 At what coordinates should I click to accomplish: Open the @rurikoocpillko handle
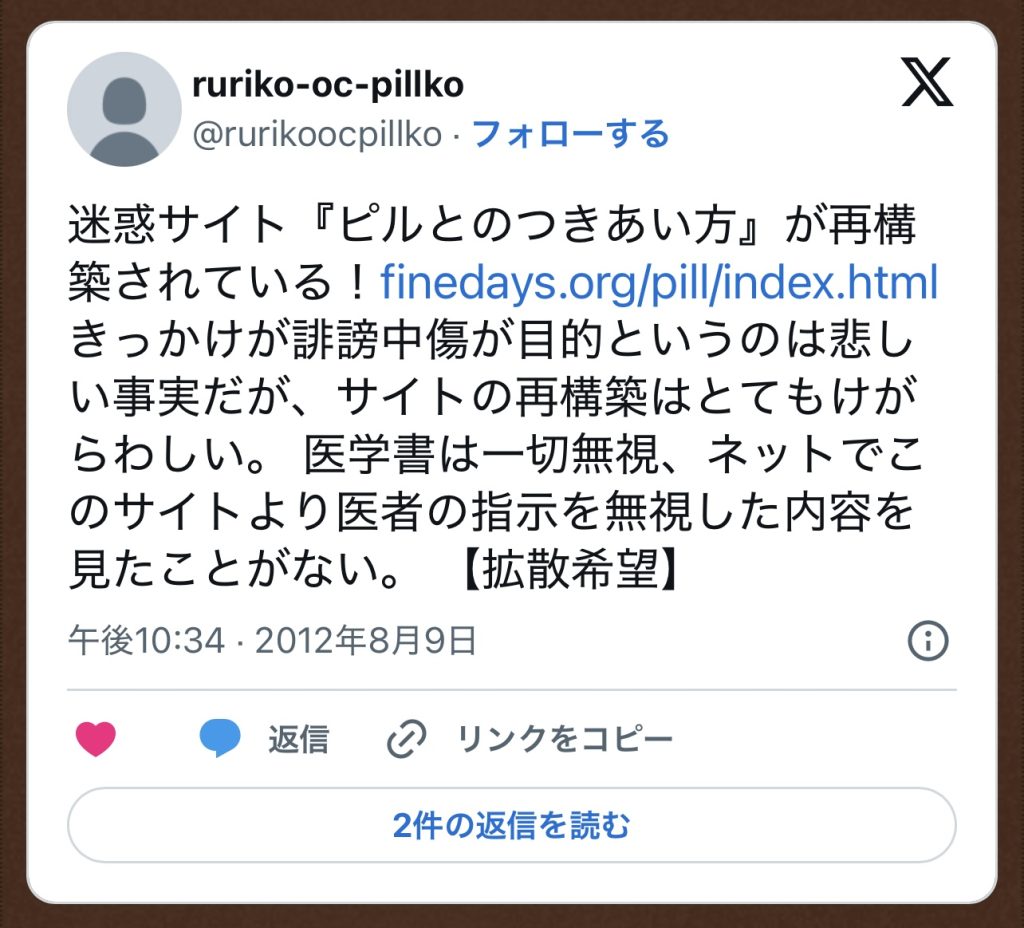click(x=317, y=134)
